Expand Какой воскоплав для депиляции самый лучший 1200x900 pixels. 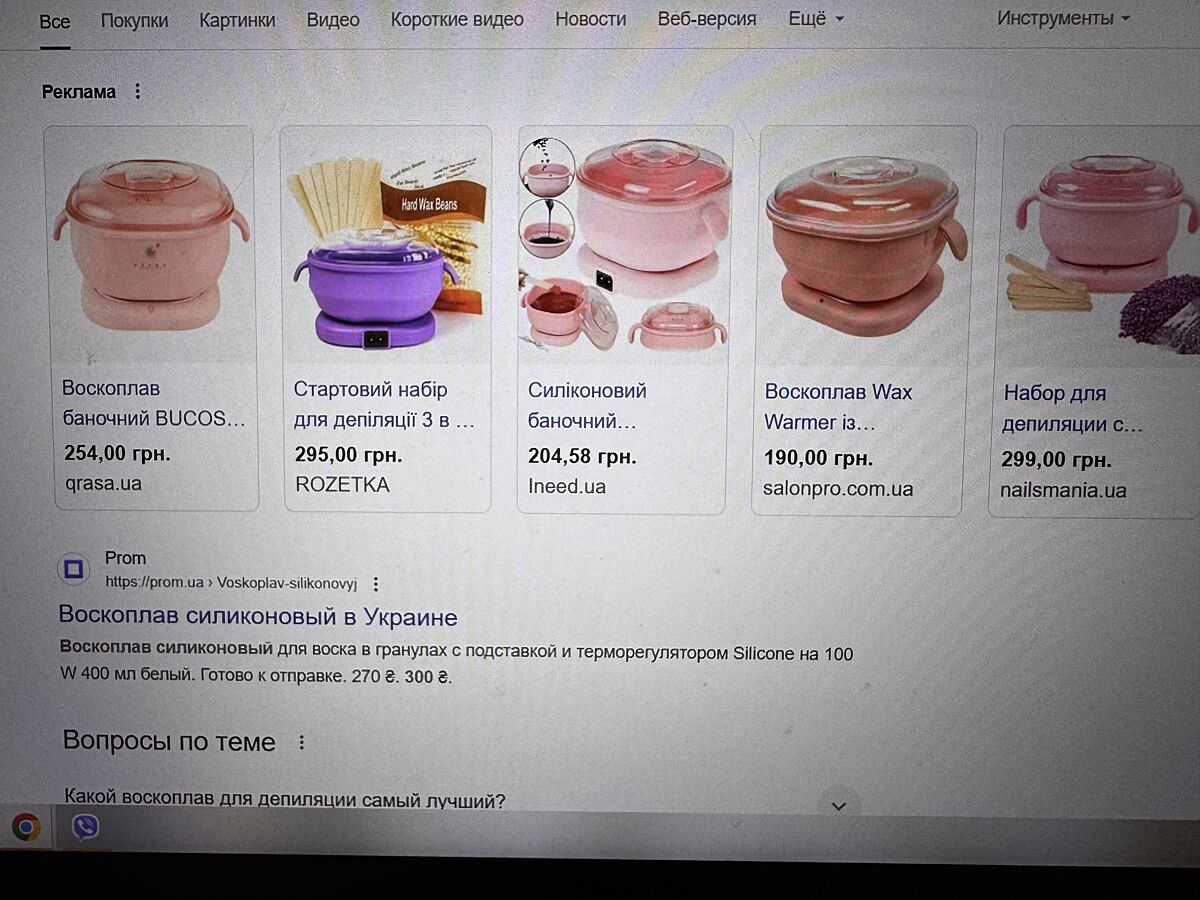point(838,804)
